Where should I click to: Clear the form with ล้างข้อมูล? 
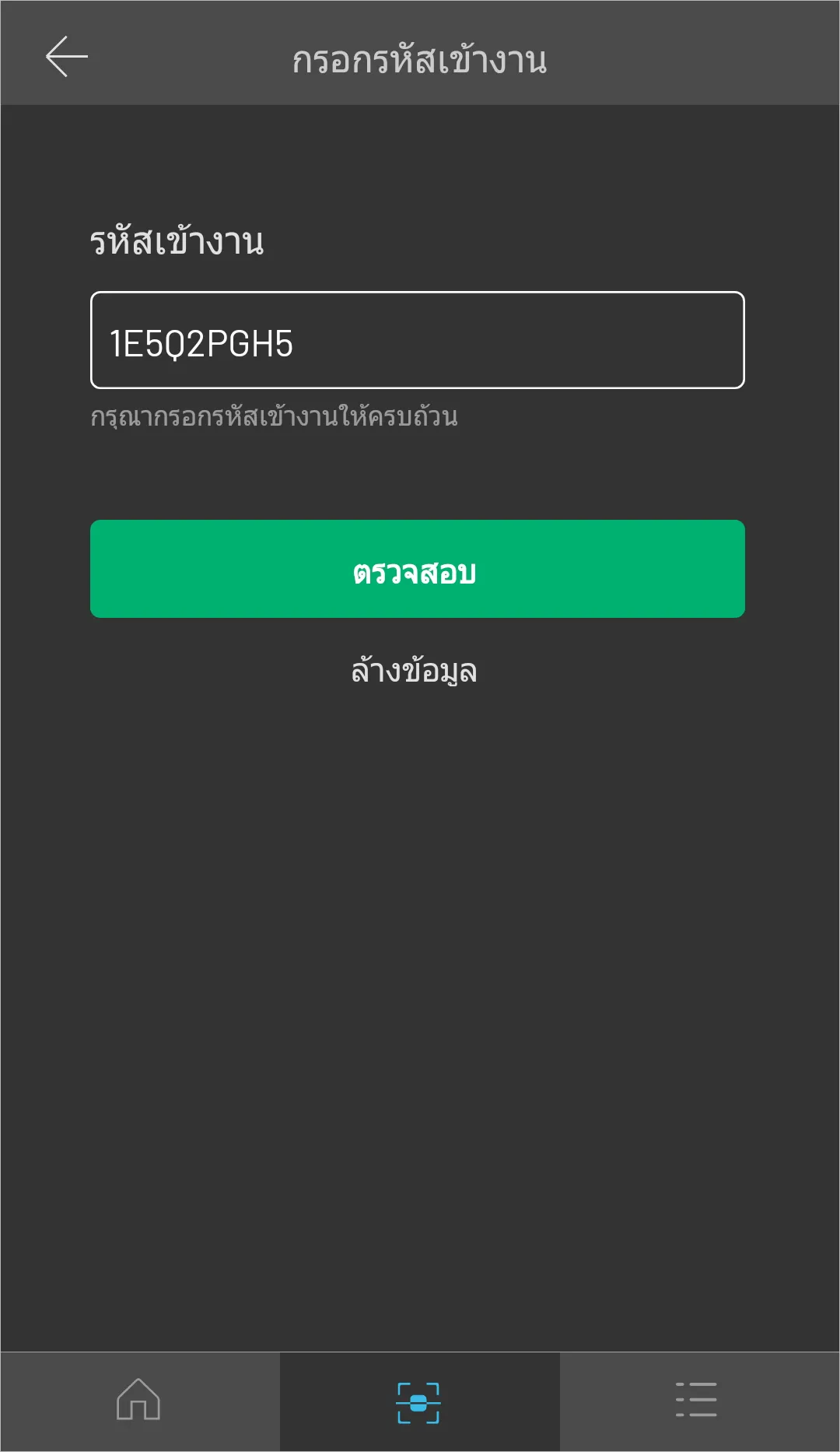[414, 671]
